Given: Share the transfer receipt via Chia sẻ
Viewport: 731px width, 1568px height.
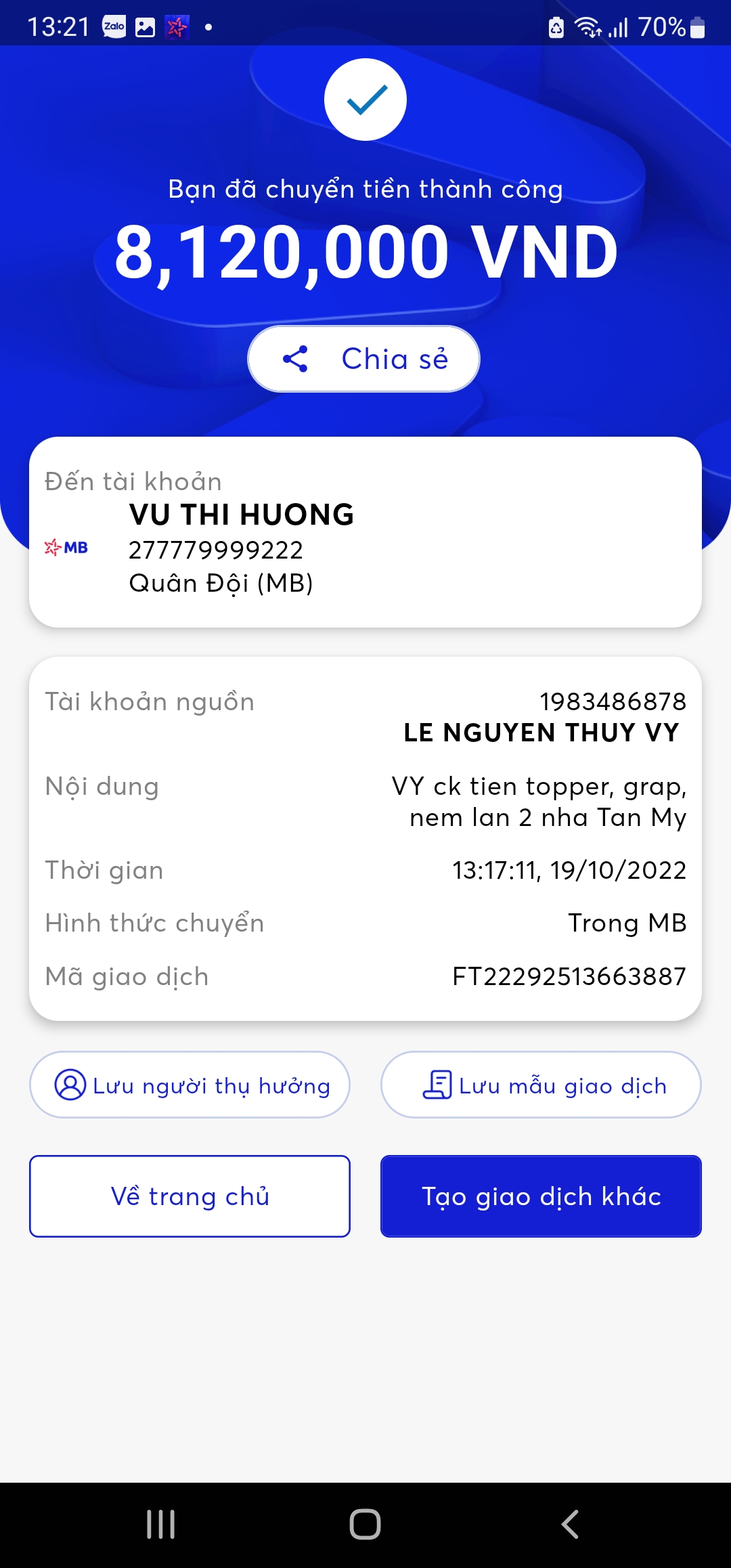Looking at the screenshot, I should pos(364,359).
